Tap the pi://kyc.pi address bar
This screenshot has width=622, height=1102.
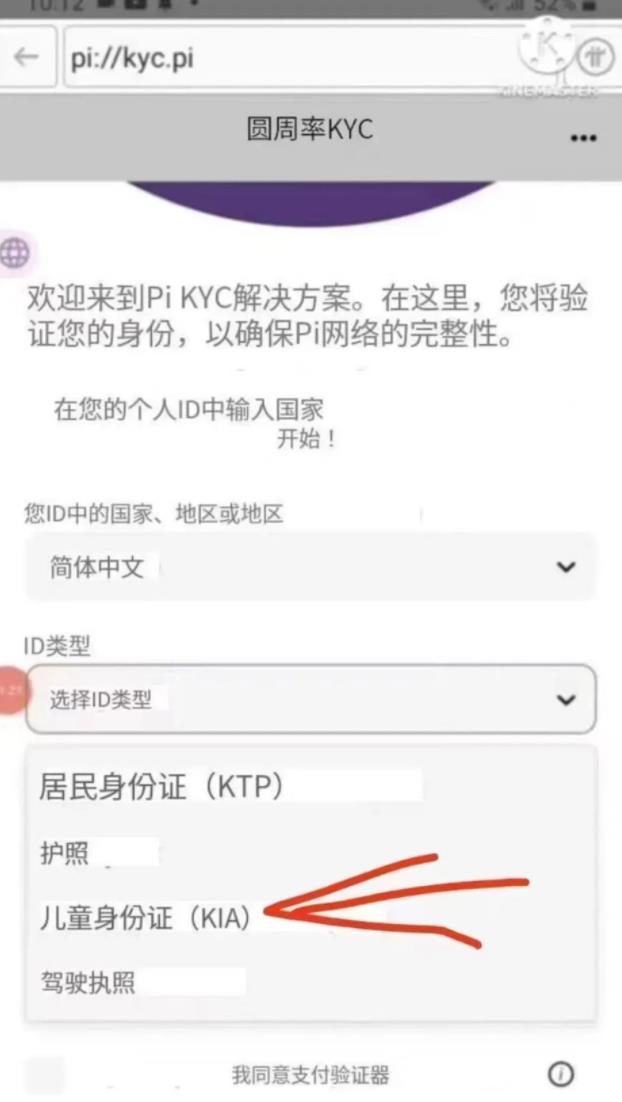(280, 58)
